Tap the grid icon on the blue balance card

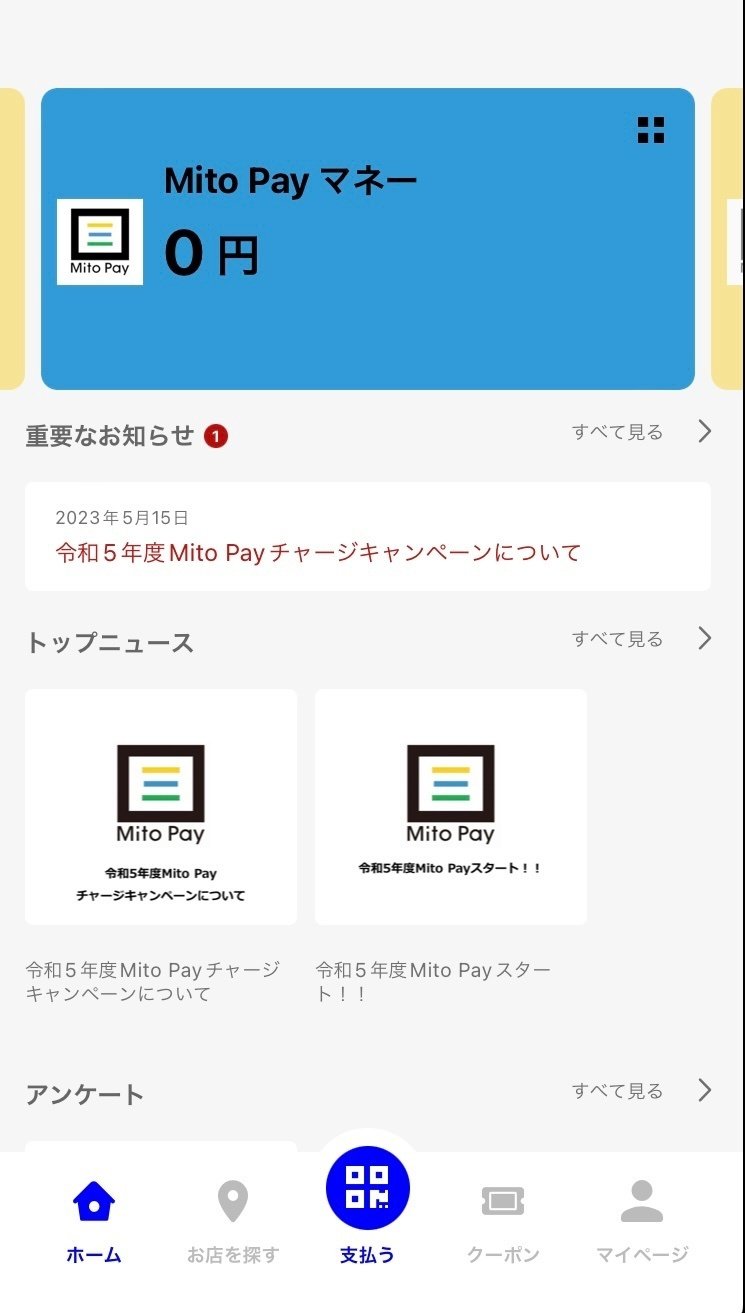(x=651, y=129)
